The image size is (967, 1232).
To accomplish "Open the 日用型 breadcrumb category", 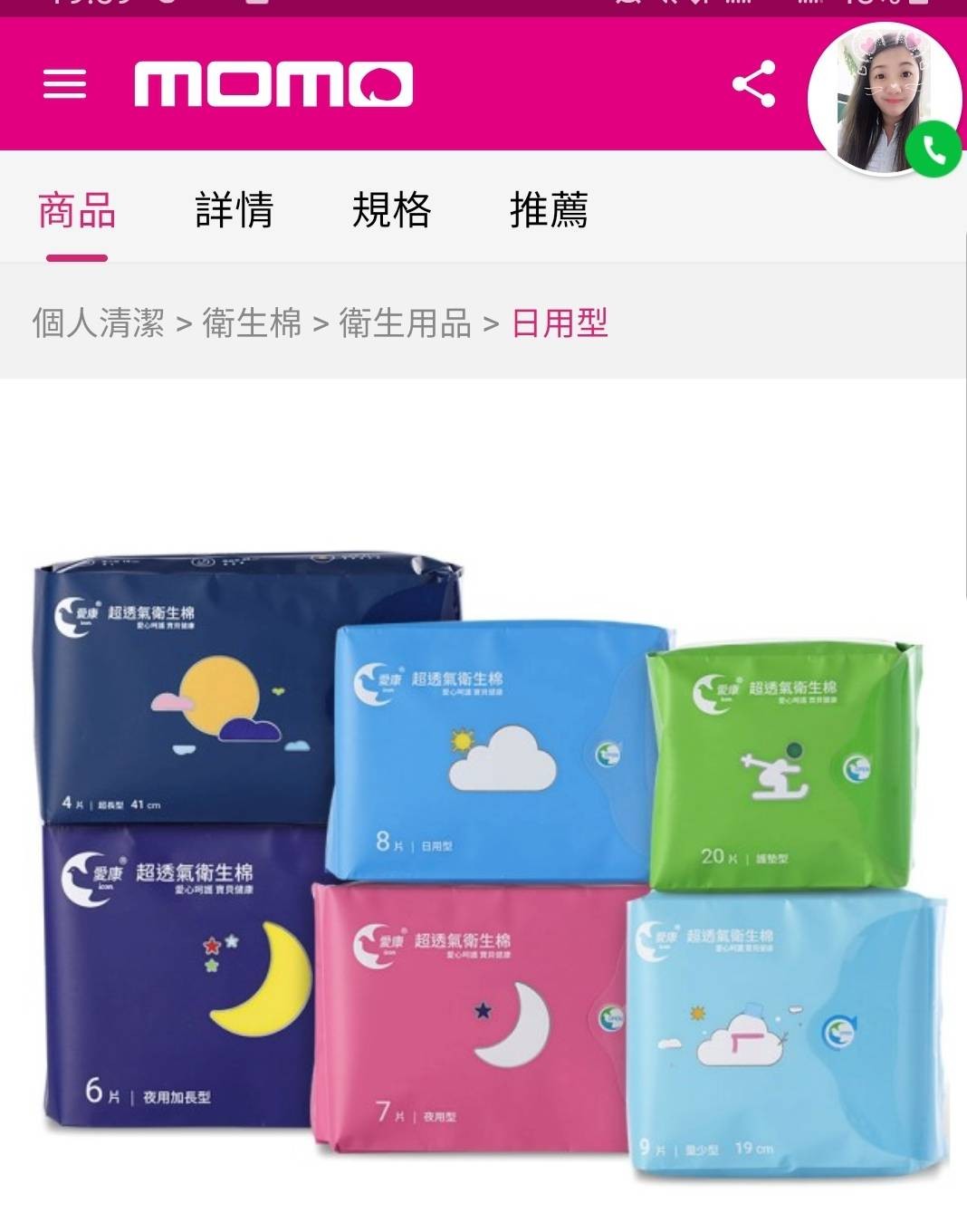I will click(x=560, y=322).
